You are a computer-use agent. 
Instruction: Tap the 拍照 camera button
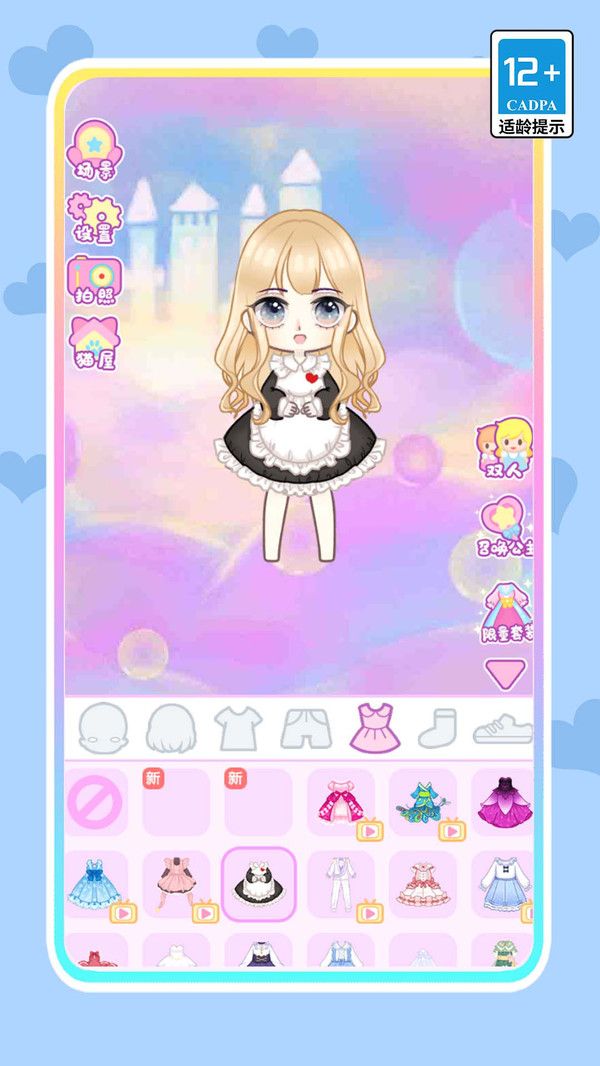(x=94, y=281)
